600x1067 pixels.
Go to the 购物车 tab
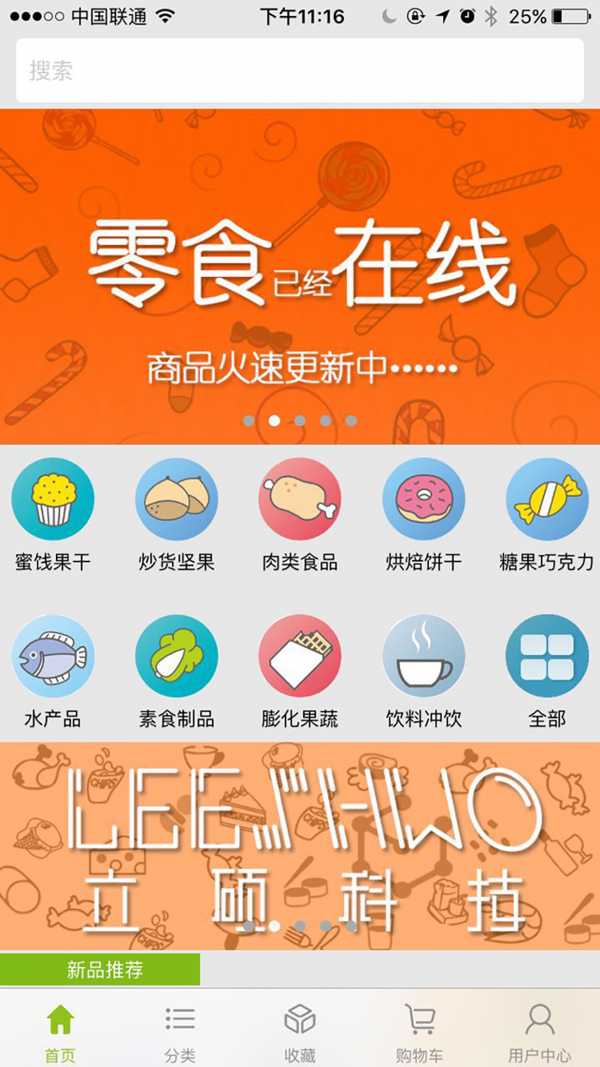(420, 1030)
